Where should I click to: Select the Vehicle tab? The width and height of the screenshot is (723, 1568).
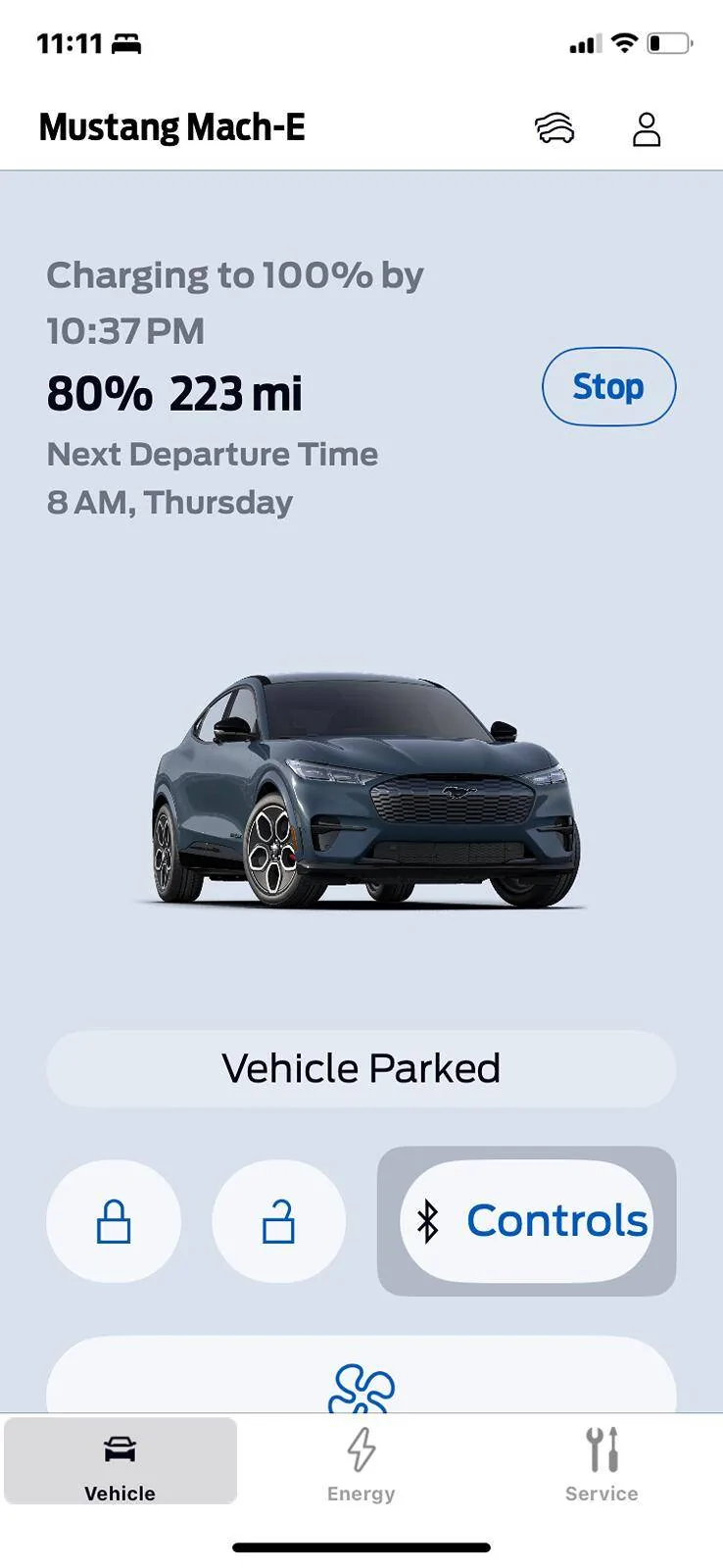pos(120,1461)
